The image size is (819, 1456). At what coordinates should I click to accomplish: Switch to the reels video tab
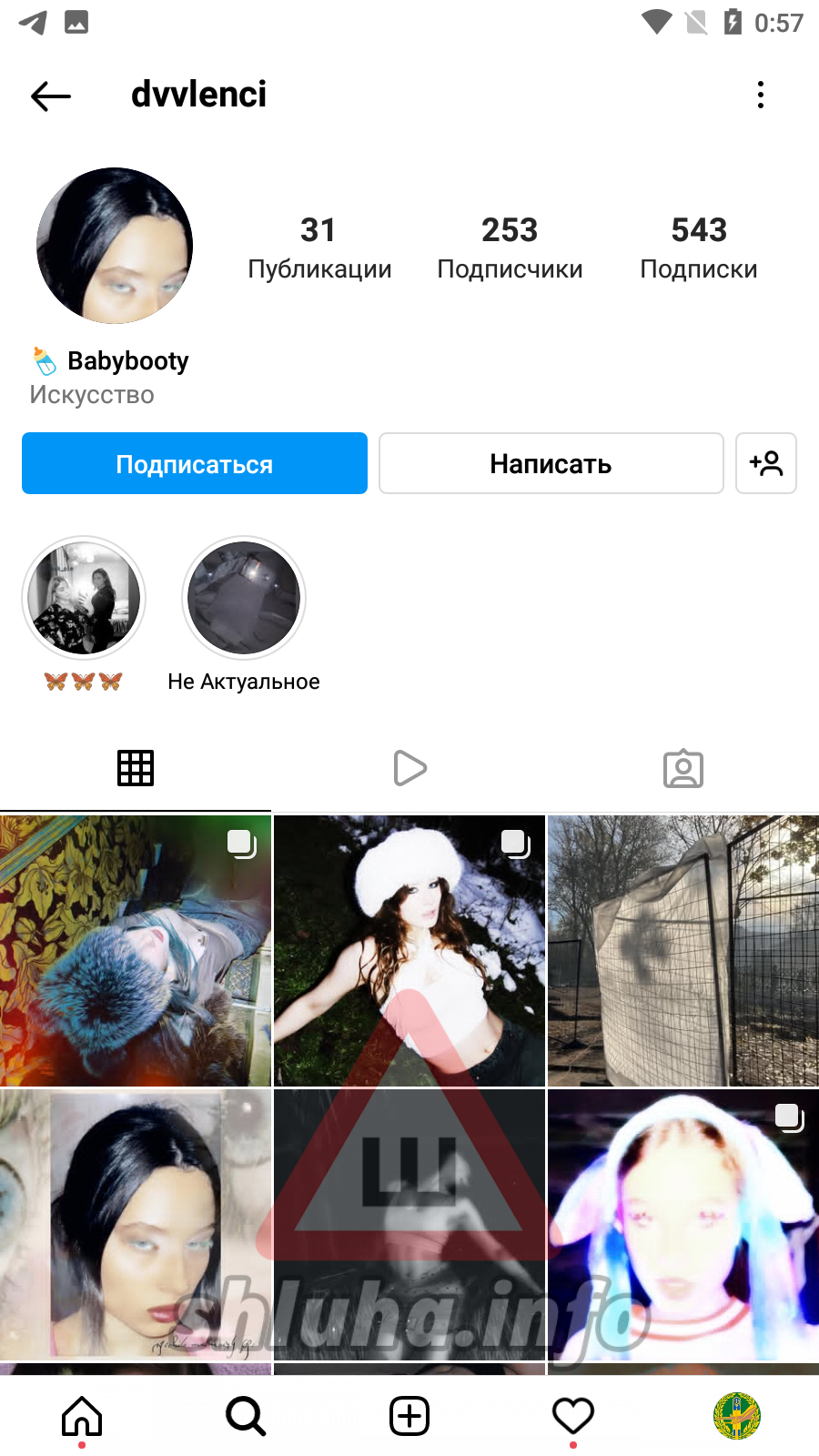click(x=409, y=768)
